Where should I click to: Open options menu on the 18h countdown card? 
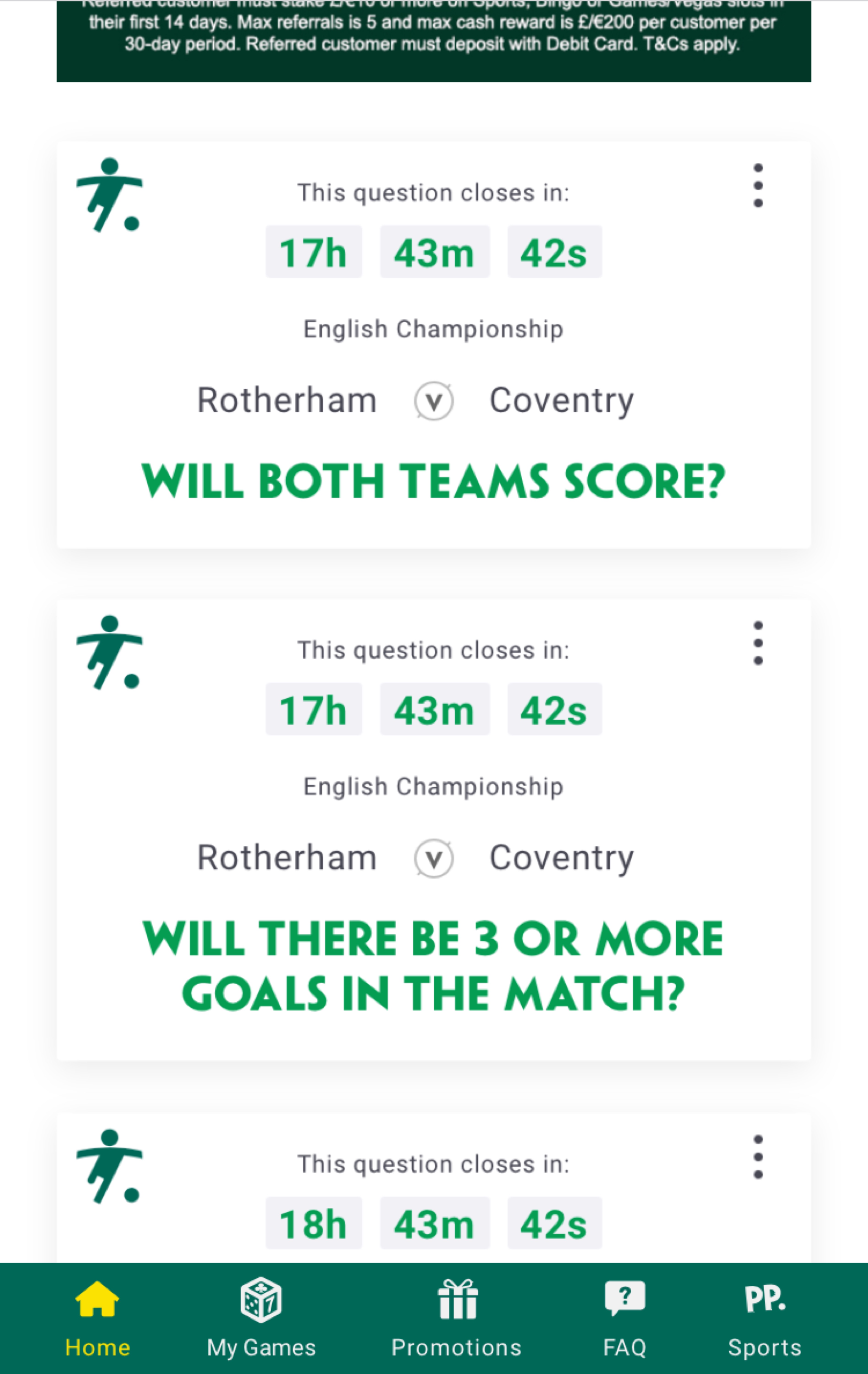pyautogui.click(x=757, y=1157)
